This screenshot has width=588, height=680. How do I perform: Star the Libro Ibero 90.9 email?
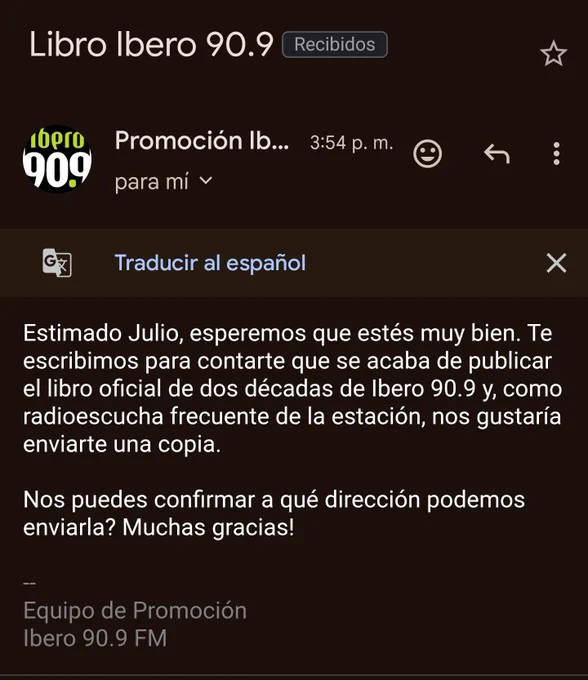pos(553,54)
